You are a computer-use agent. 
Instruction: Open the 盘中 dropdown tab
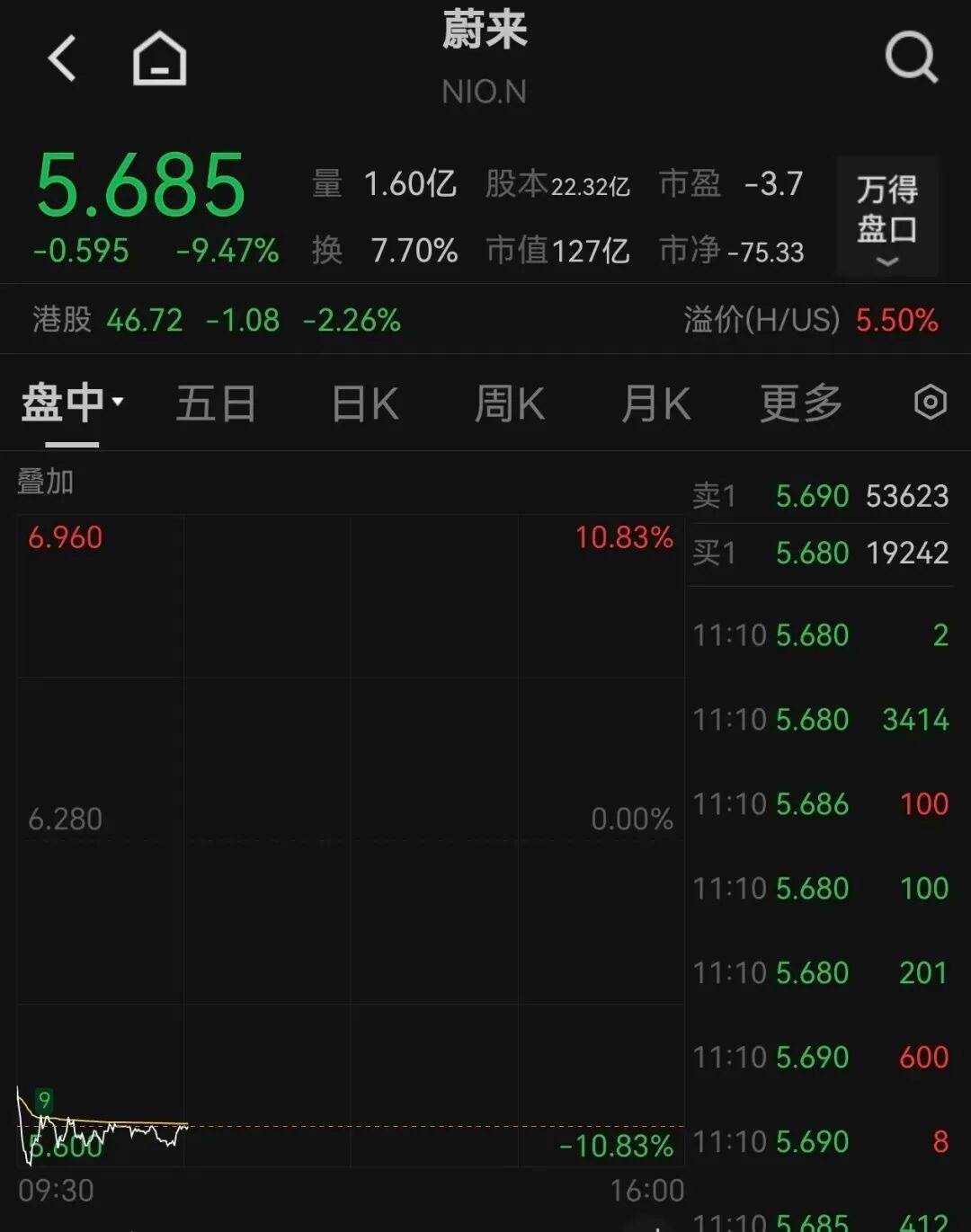click(x=73, y=403)
